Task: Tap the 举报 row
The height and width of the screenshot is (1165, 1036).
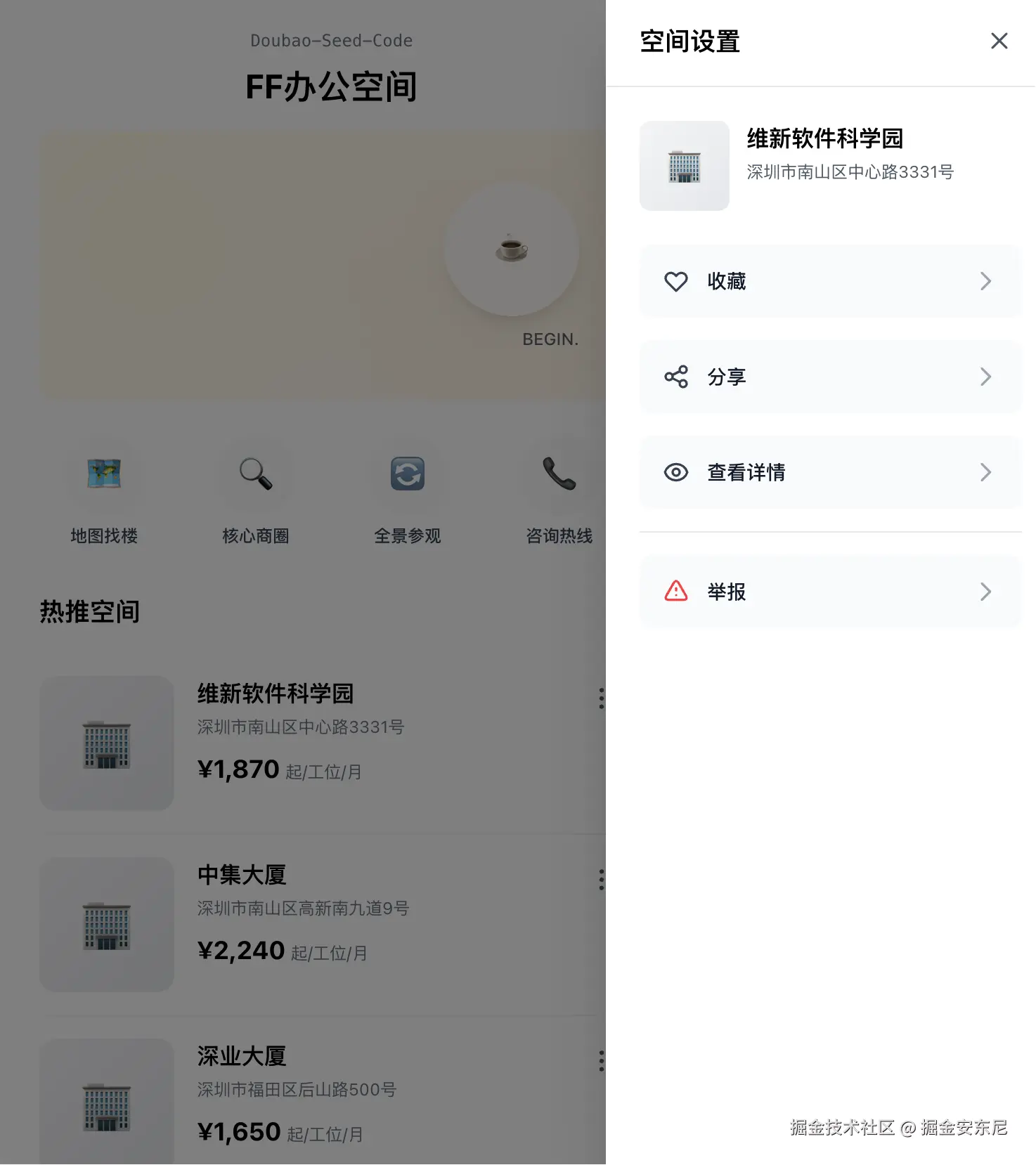Action: pyautogui.click(x=829, y=592)
